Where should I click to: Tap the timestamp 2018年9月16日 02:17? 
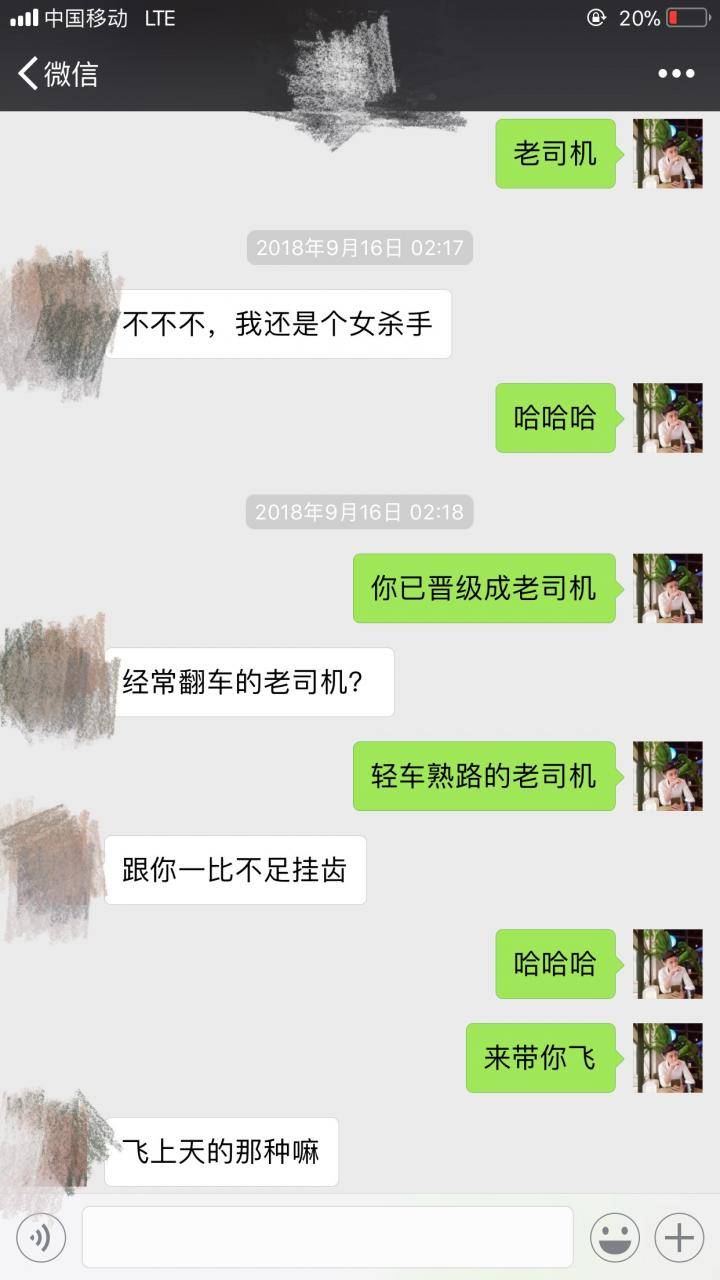(359, 247)
